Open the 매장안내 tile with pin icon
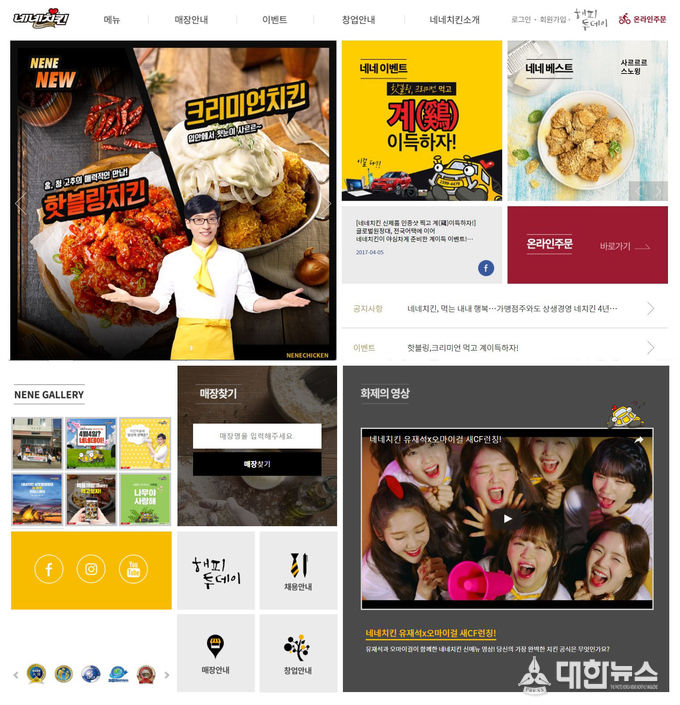The width and height of the screenshot is (680, 705). [216, 654]
